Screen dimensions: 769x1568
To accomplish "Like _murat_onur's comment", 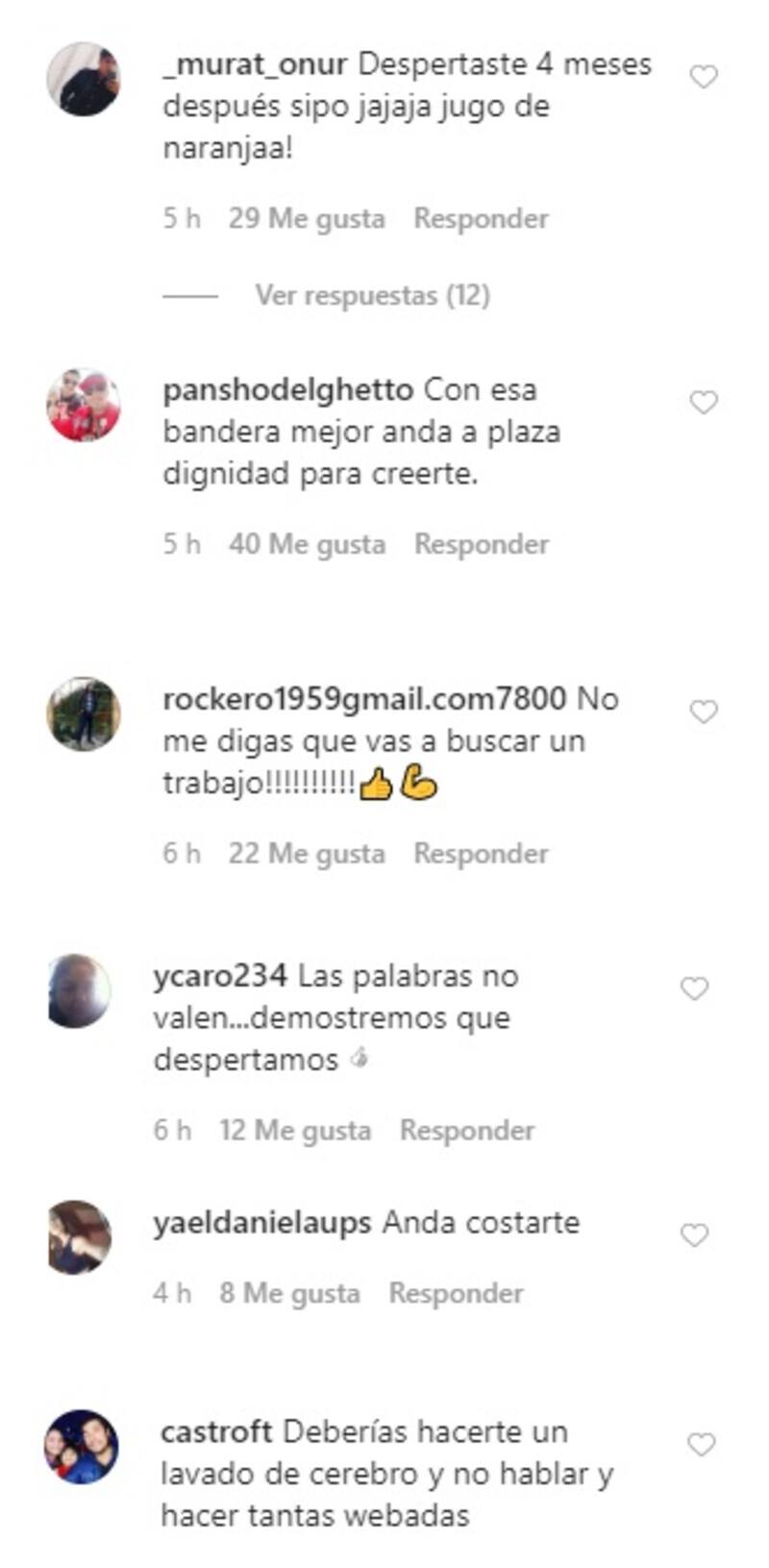I will 704,77.
